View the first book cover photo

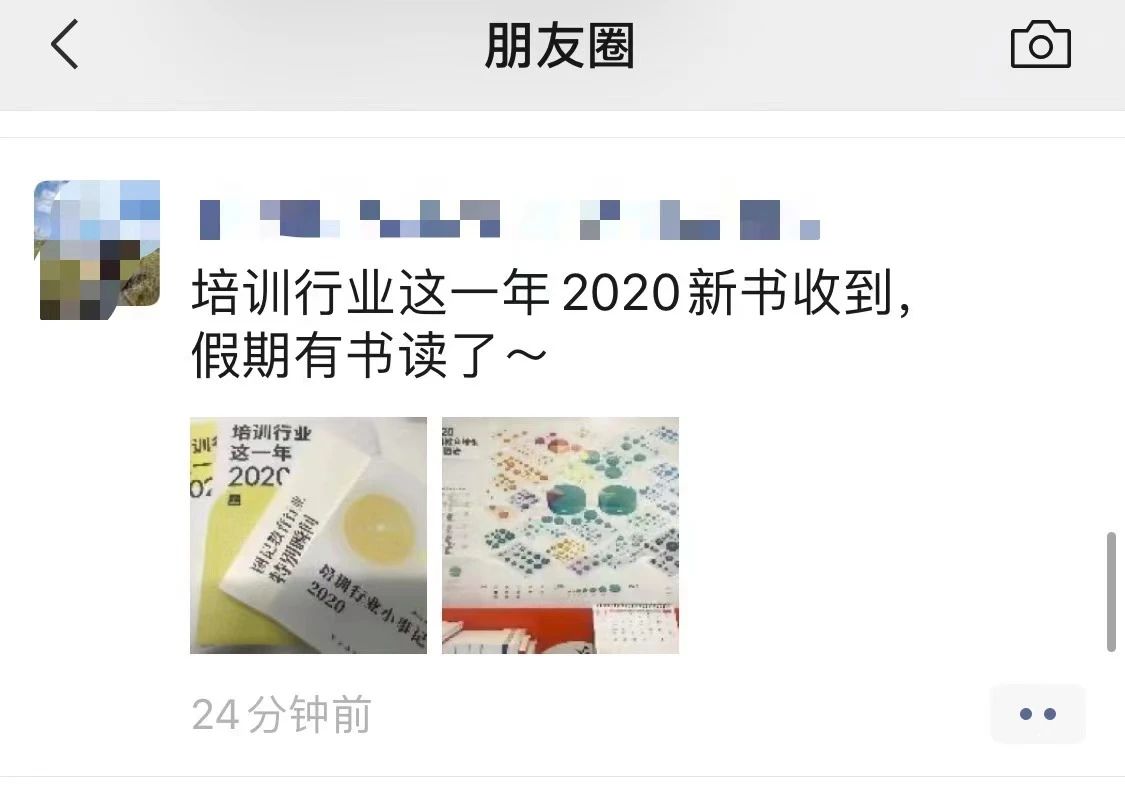pyautogui.click(x=308, y=535)
